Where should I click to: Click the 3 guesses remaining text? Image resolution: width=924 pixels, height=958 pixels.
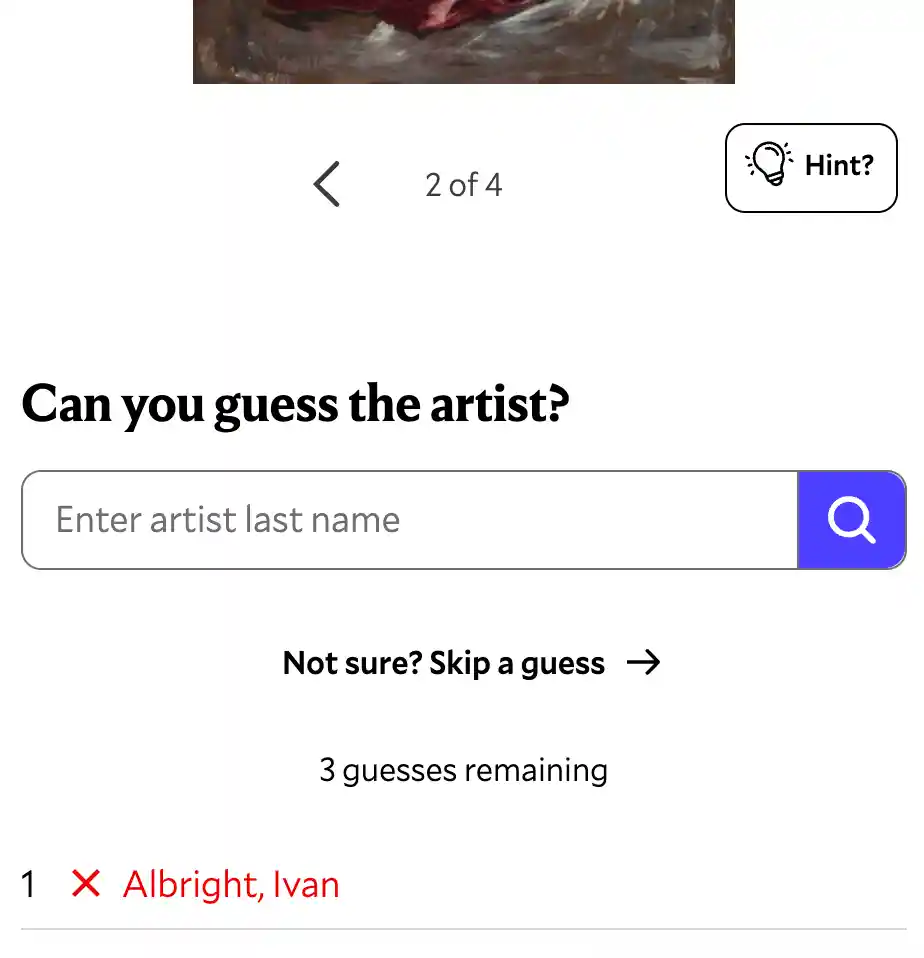[463, 770]
